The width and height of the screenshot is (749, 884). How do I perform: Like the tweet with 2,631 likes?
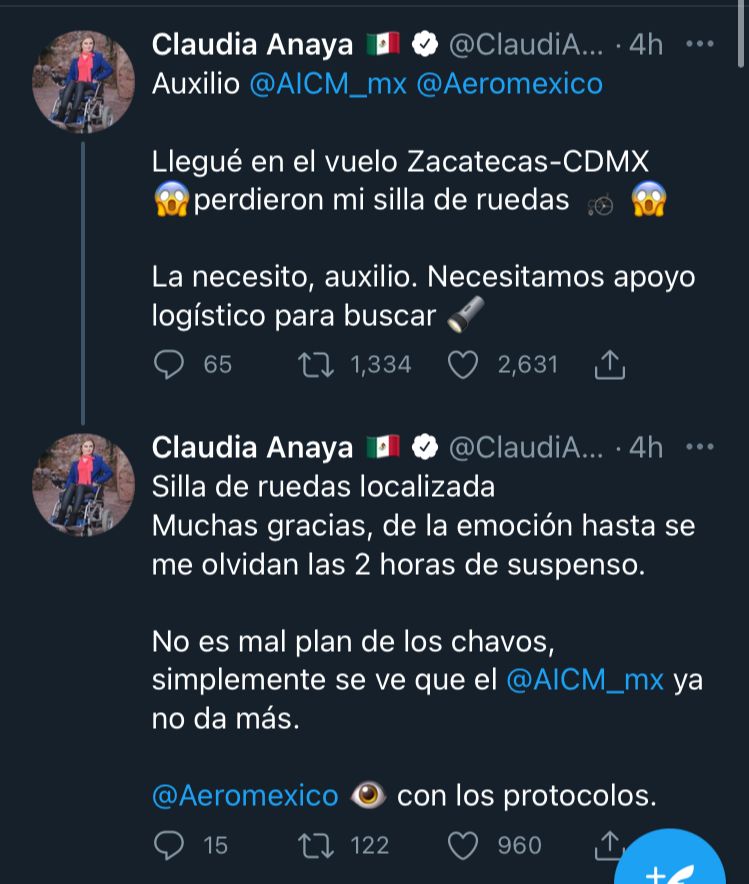(x=462, y=365)
